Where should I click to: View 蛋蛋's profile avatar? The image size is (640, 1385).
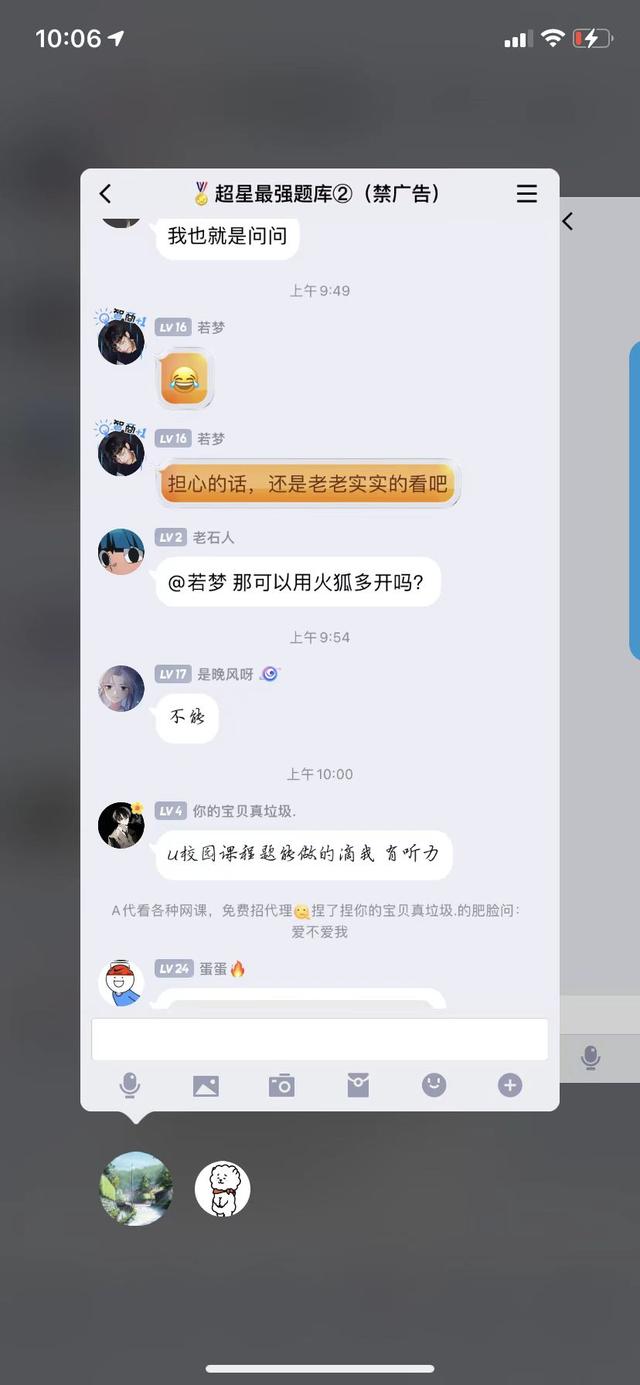[x=121, y=982]
